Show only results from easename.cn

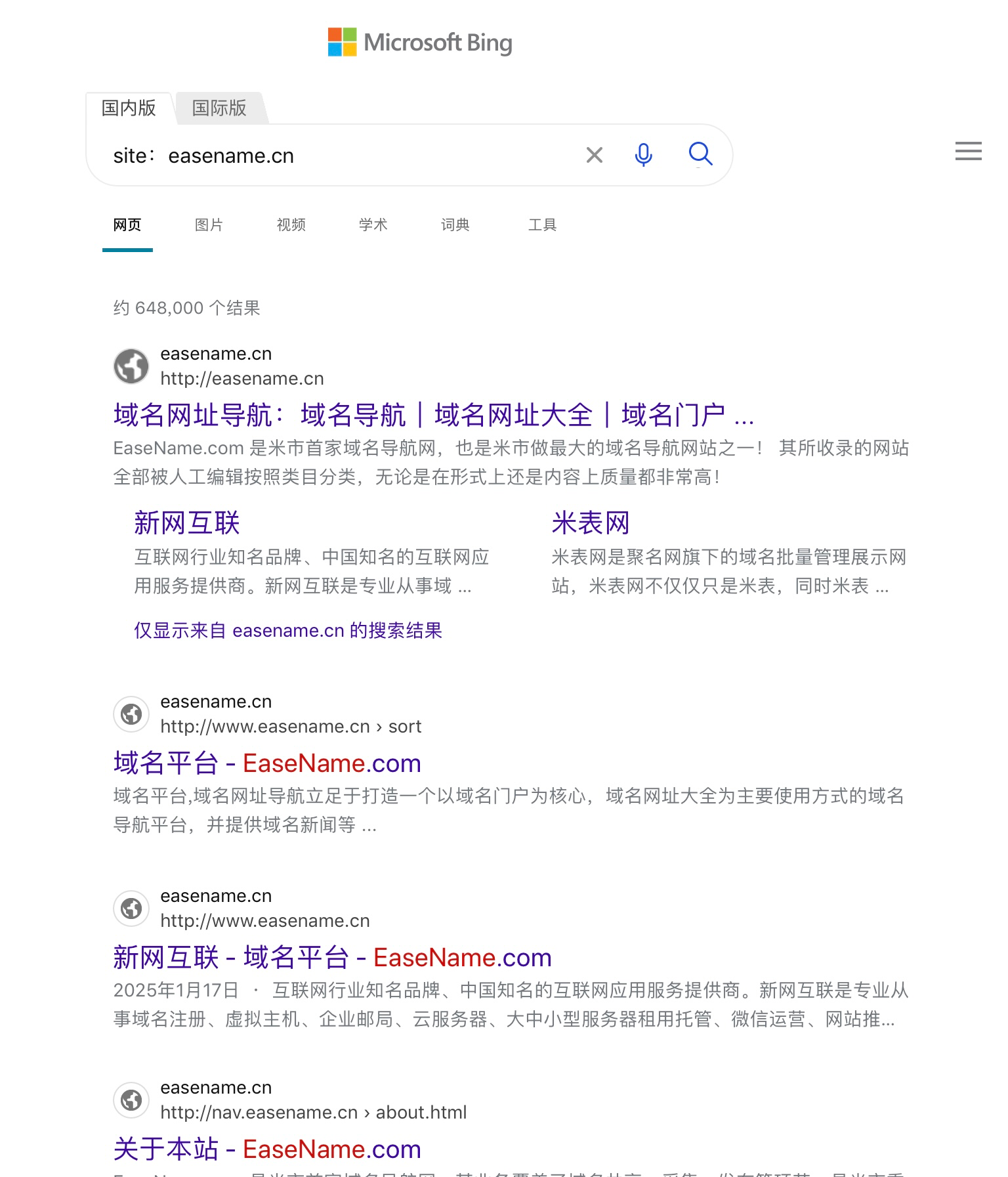[x=288, y=630]
